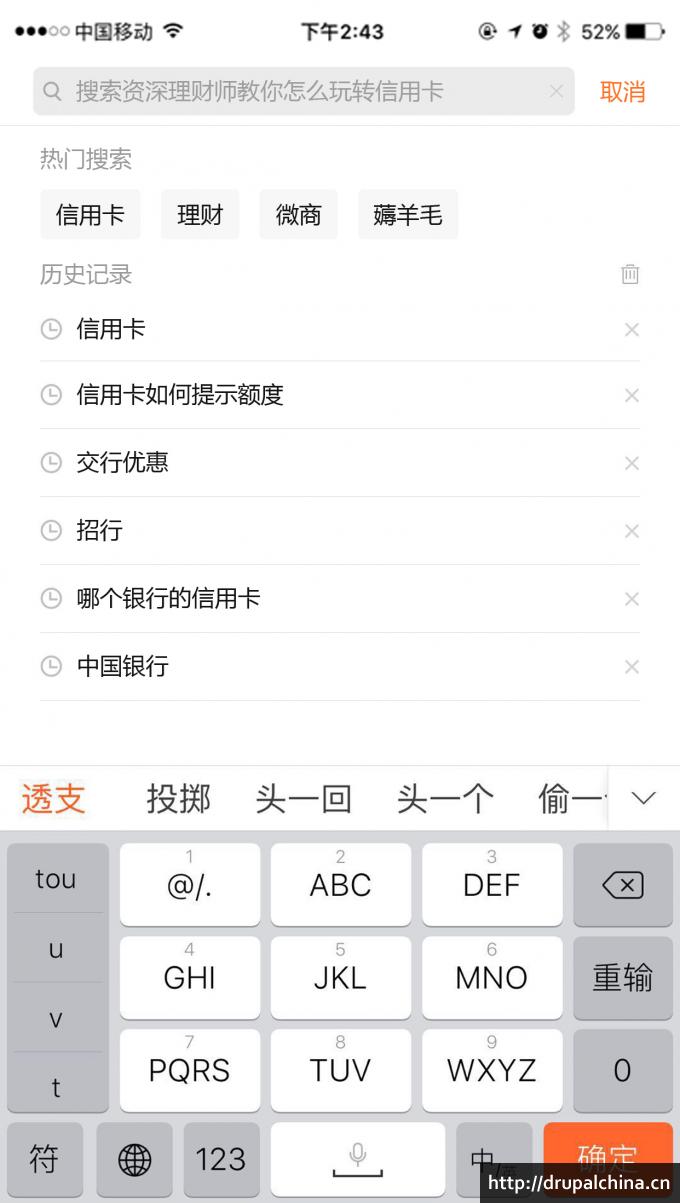
Task: Tap the search input field
Action: tap(290, 92)
